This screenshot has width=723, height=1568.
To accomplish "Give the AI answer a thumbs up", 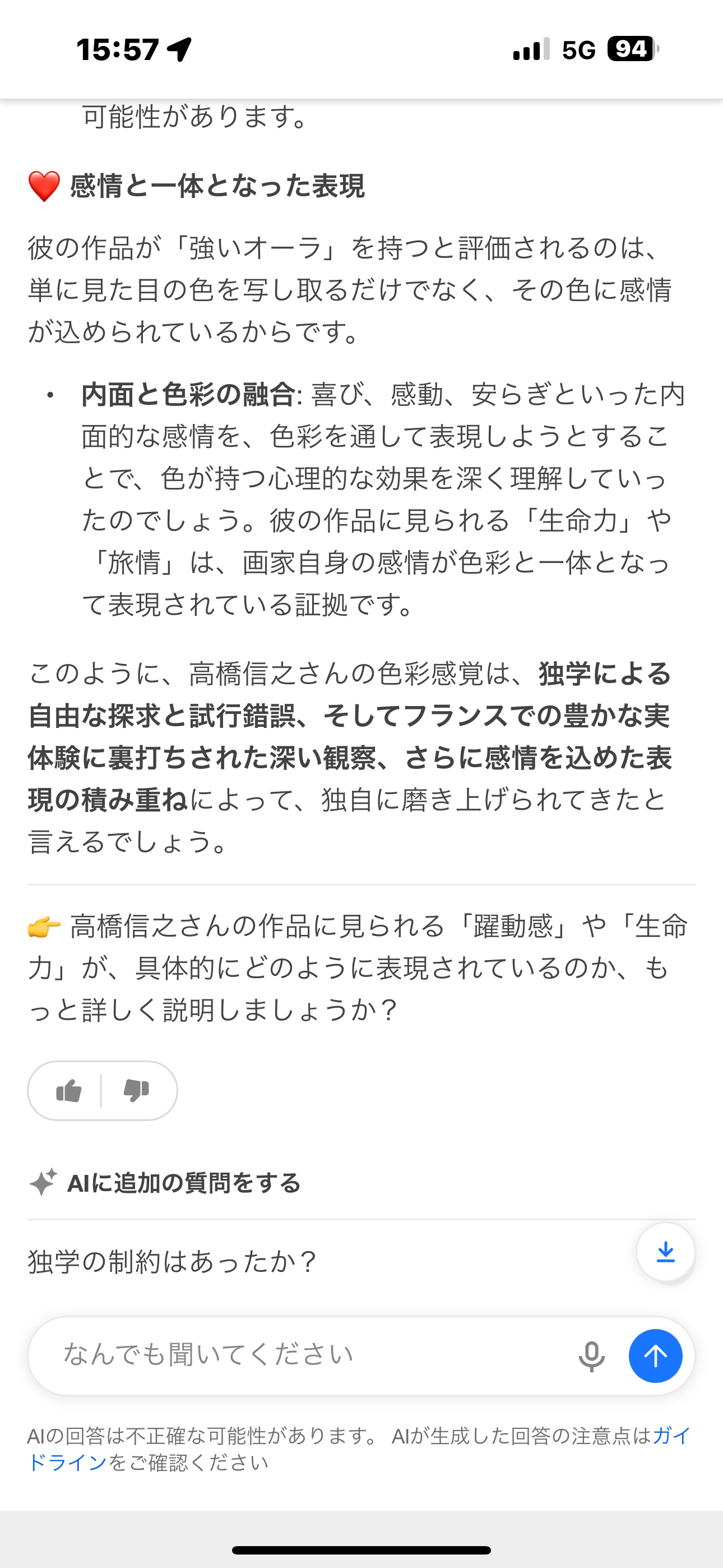I will [69, 1091].
